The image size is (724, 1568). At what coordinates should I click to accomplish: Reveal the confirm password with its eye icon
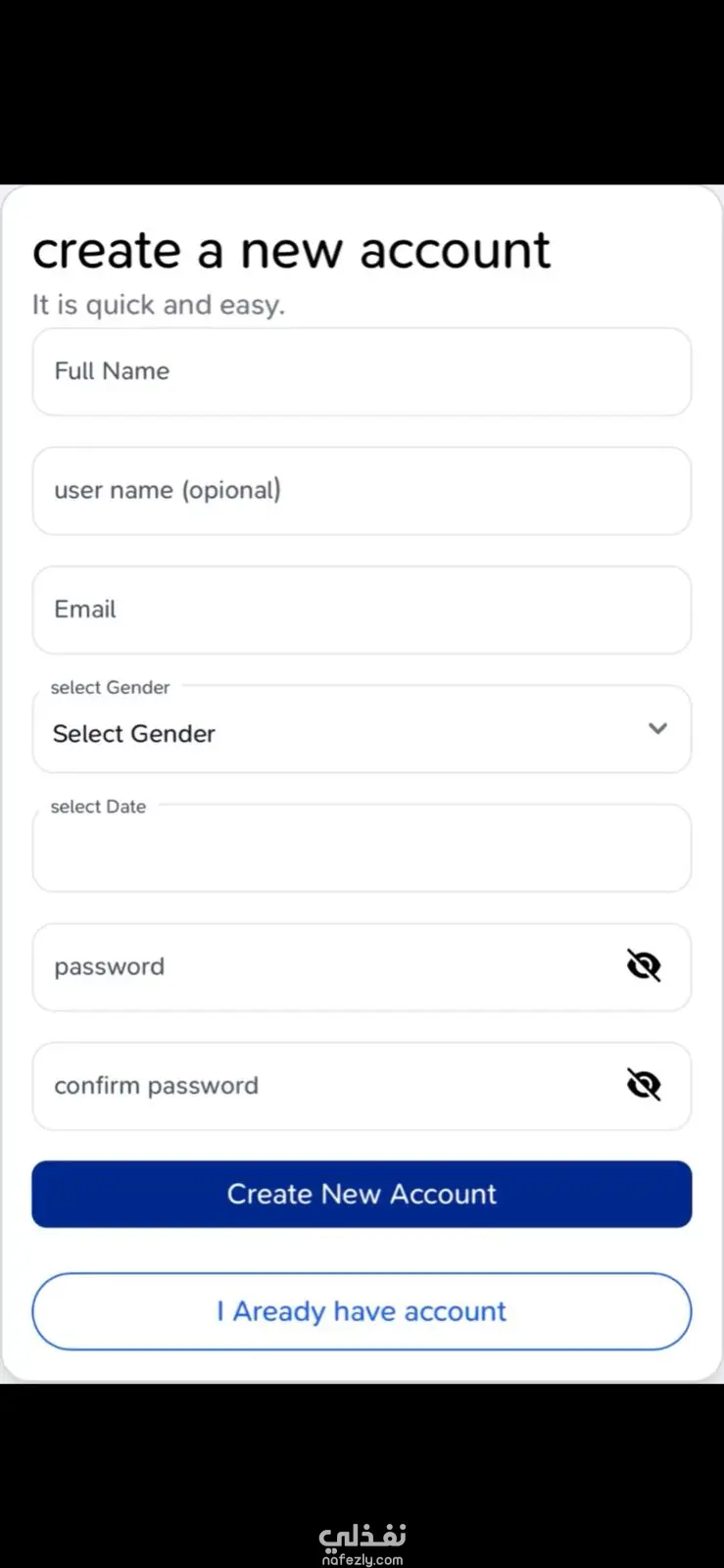click(644, 1085)
